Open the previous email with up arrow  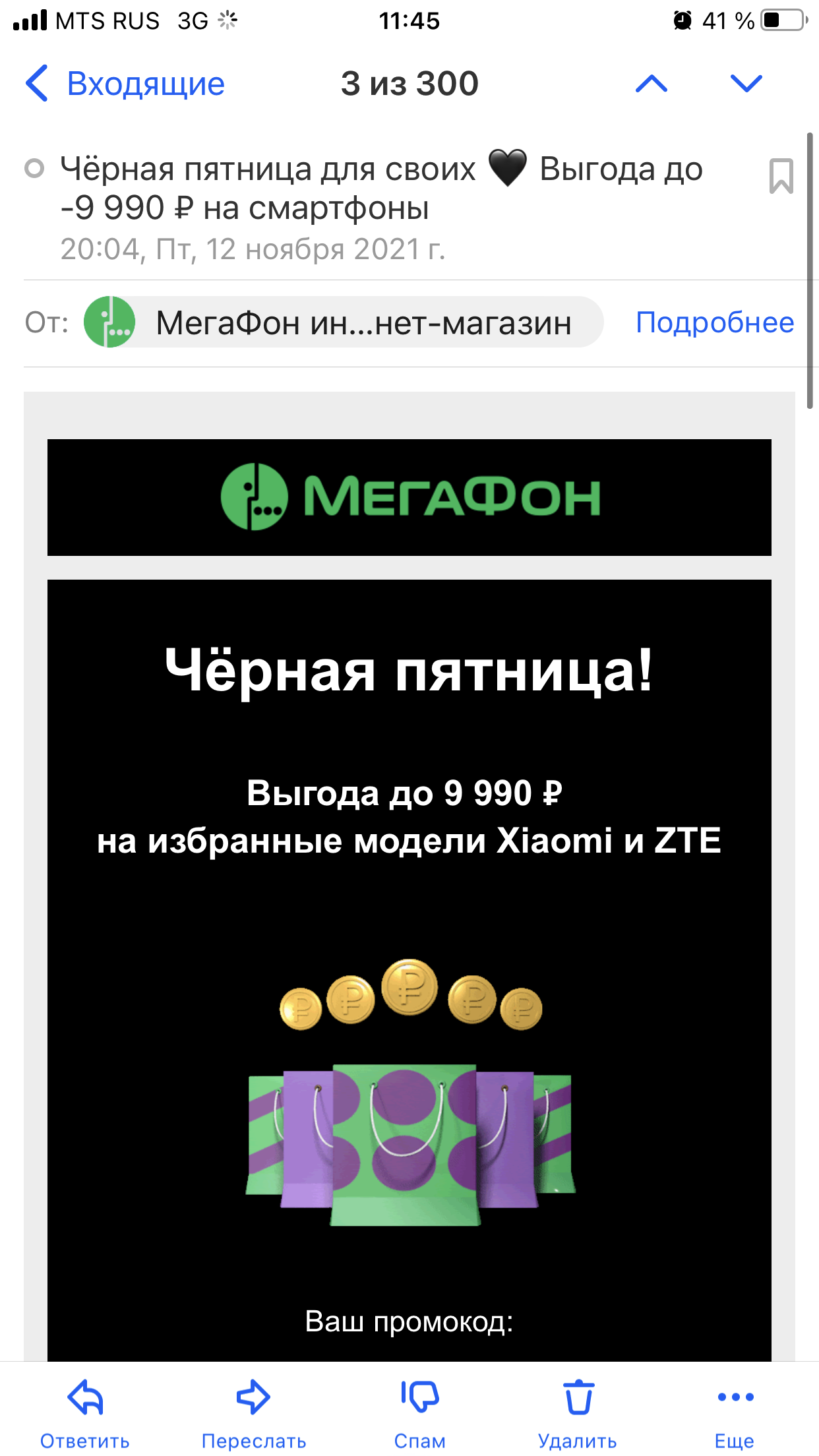pos(652,84)
